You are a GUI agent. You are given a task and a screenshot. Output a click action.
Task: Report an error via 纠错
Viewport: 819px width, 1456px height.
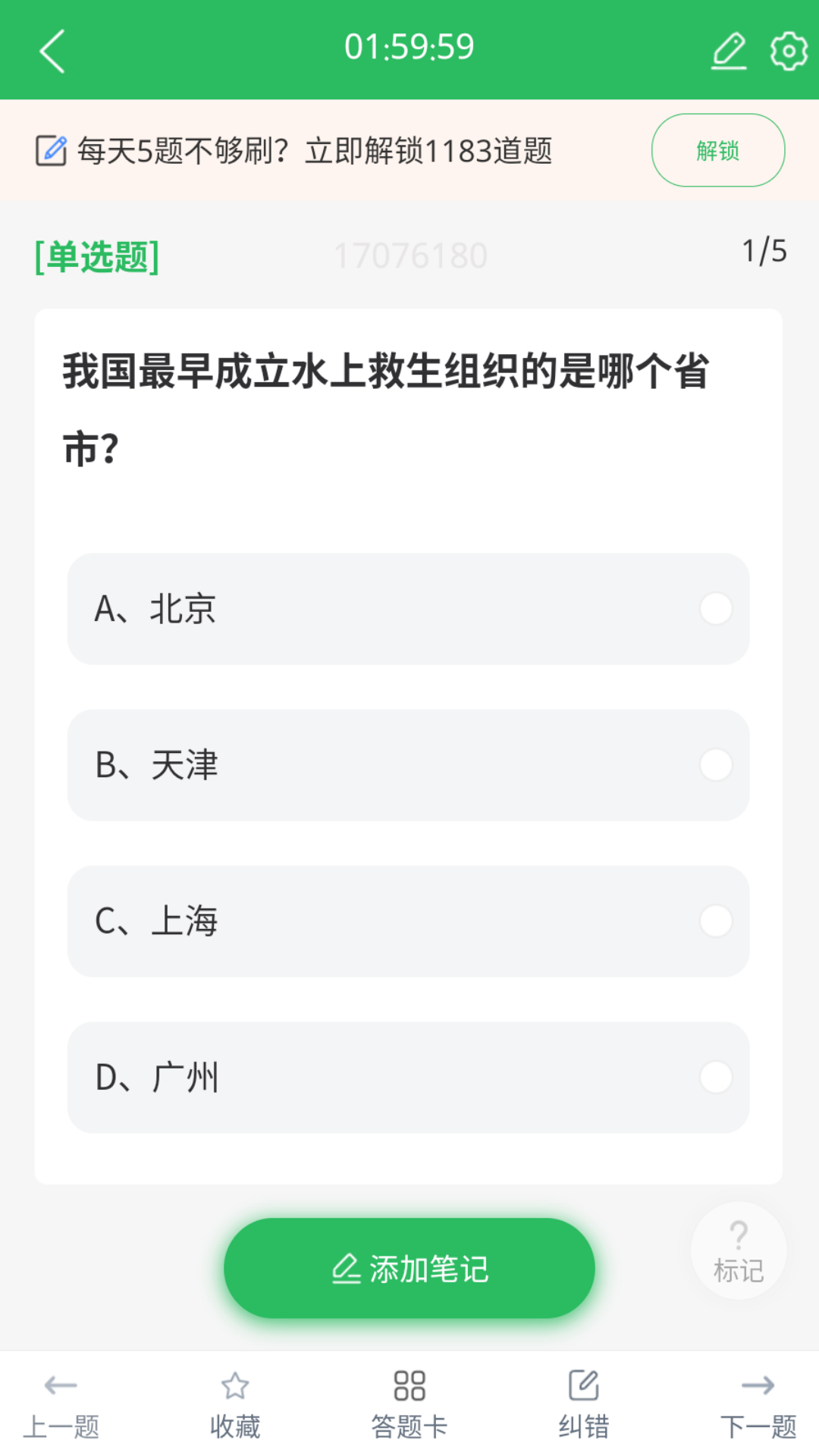pos(584,1404)
